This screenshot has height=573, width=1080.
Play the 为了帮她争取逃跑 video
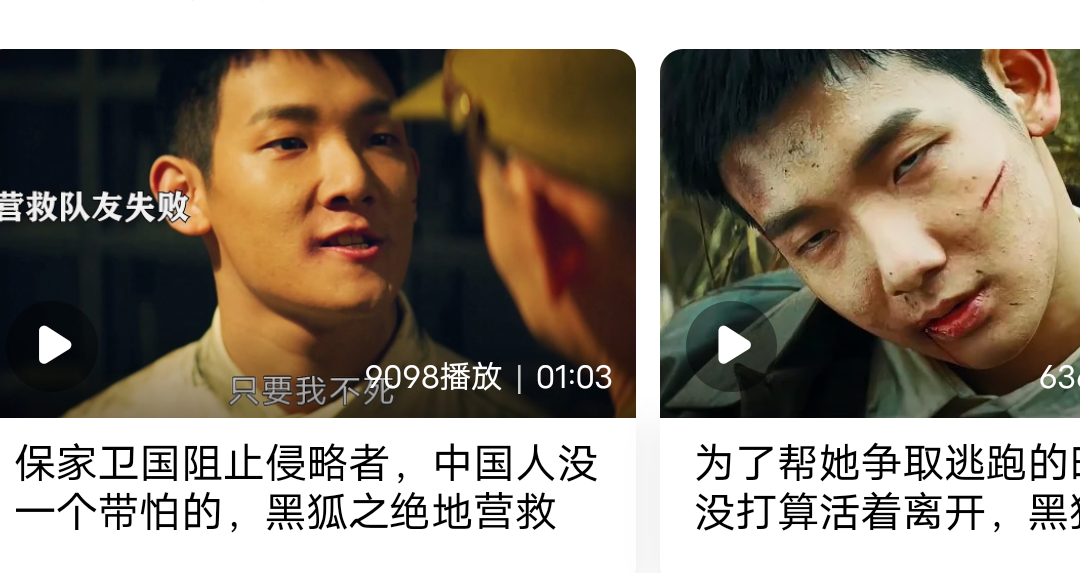point(733,346)
